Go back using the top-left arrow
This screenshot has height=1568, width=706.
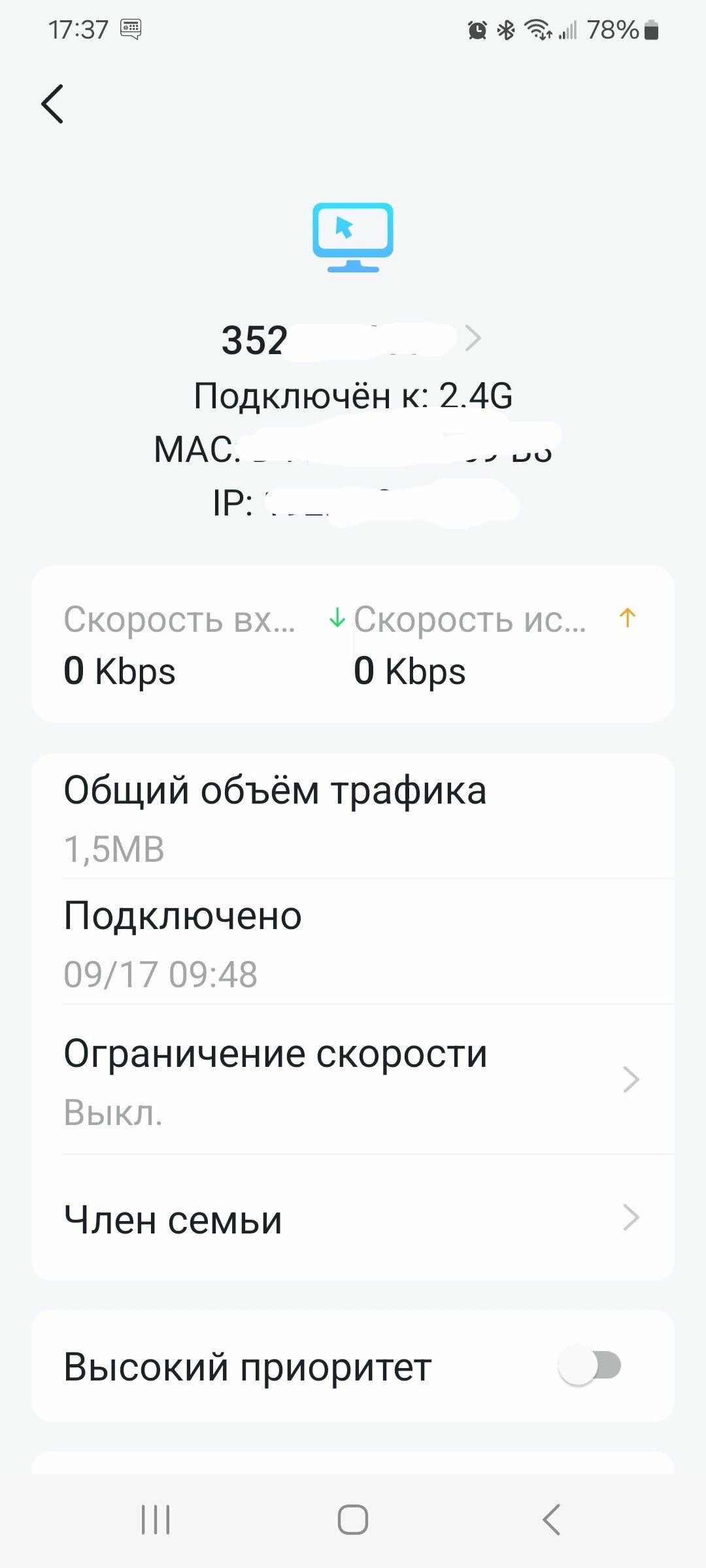pyautogui.click(x=52, y=104)
